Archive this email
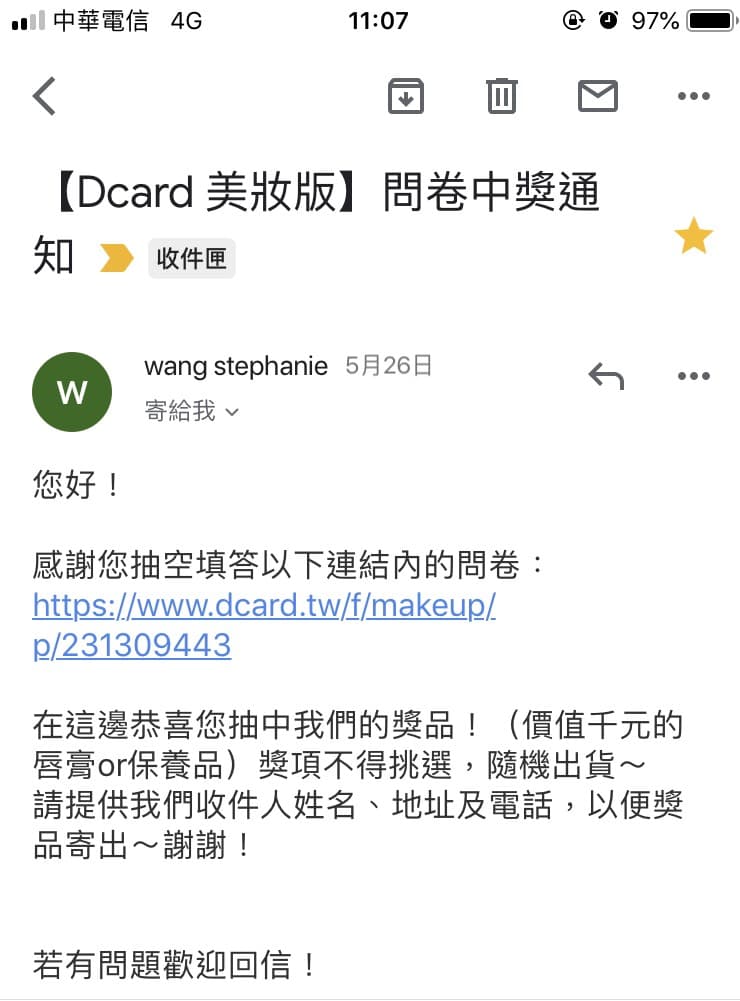 point(406,96)
